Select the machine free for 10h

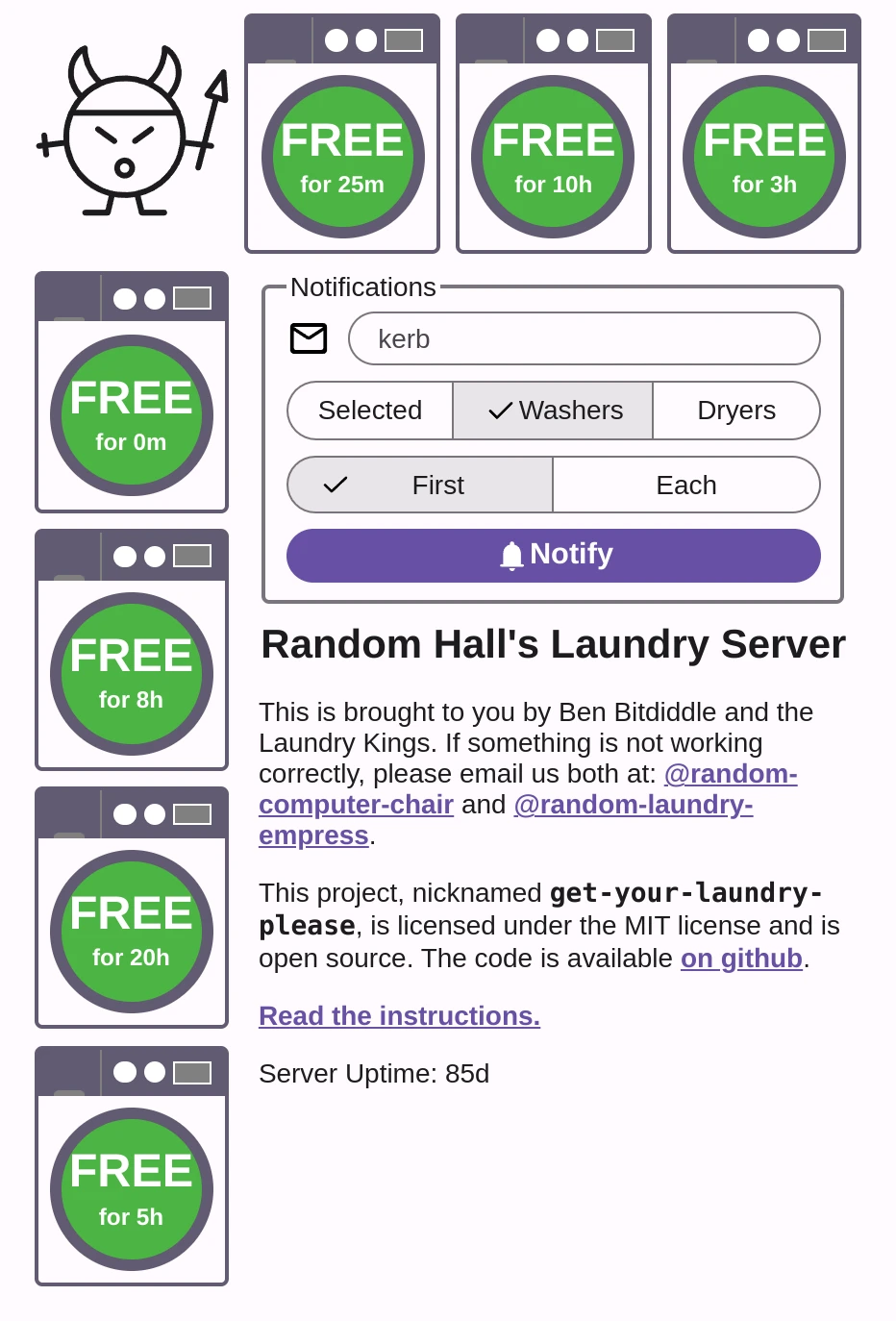click(x=554, y=156)
